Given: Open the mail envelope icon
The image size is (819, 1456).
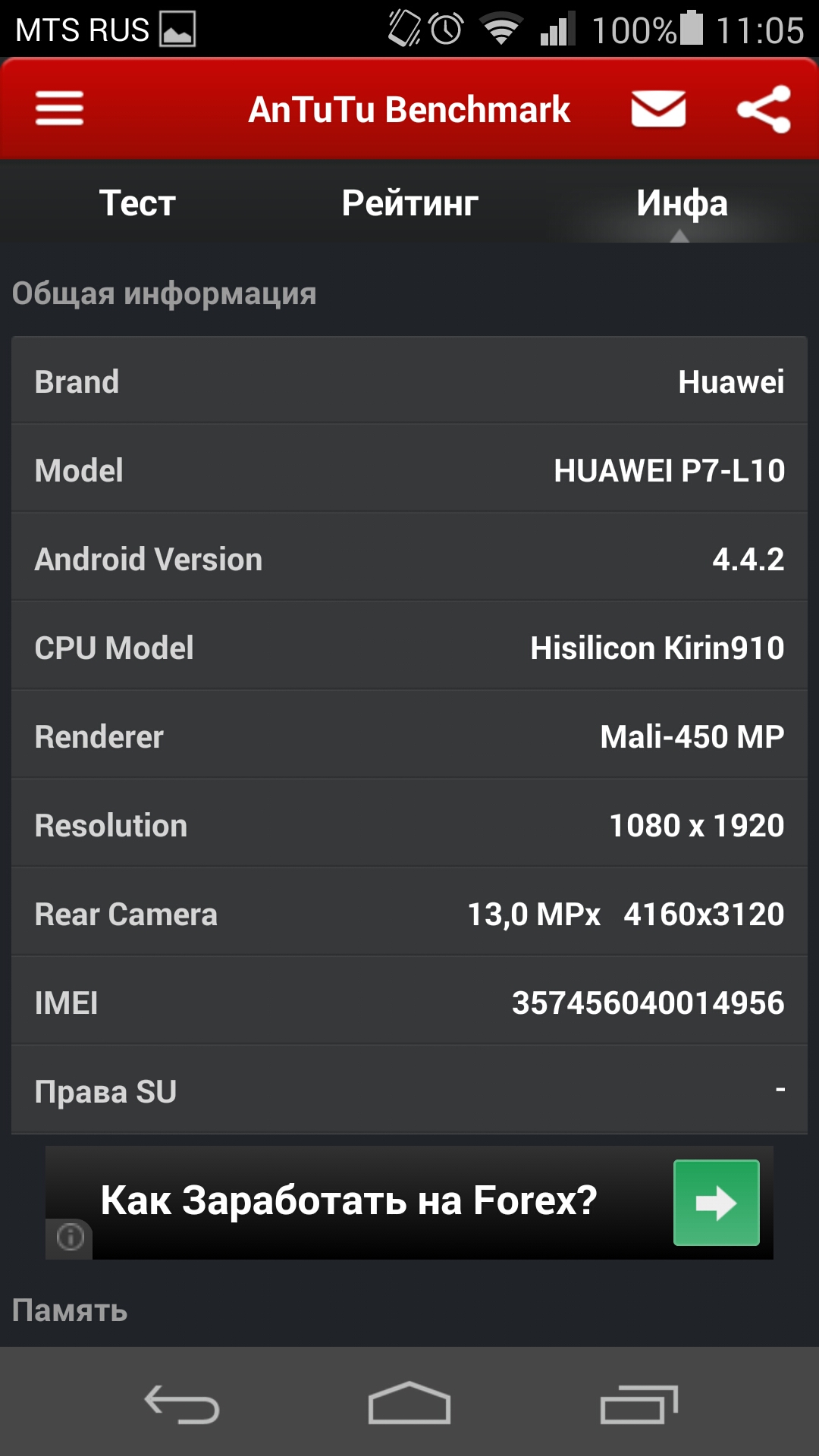Looking at the screenshot, I should pos(658,109).
